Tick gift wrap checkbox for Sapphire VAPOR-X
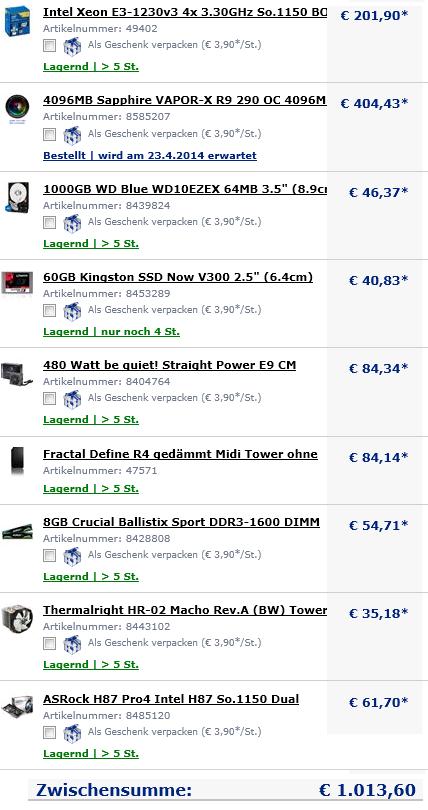The height and width of the screenshot is (810, 428). coord(50,135)
